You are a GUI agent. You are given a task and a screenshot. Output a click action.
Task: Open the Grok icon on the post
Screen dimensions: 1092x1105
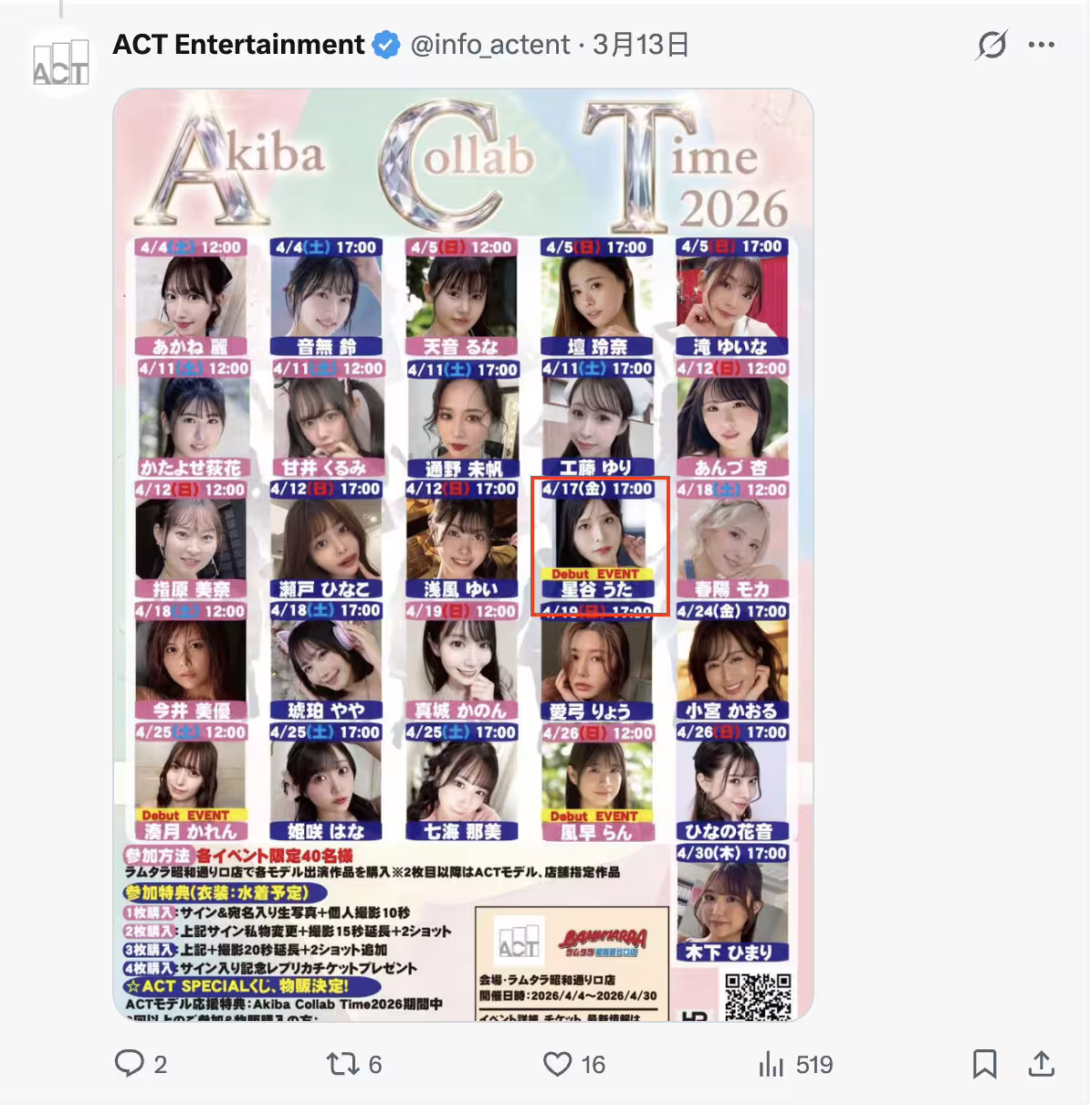click(x=992, y=44)
